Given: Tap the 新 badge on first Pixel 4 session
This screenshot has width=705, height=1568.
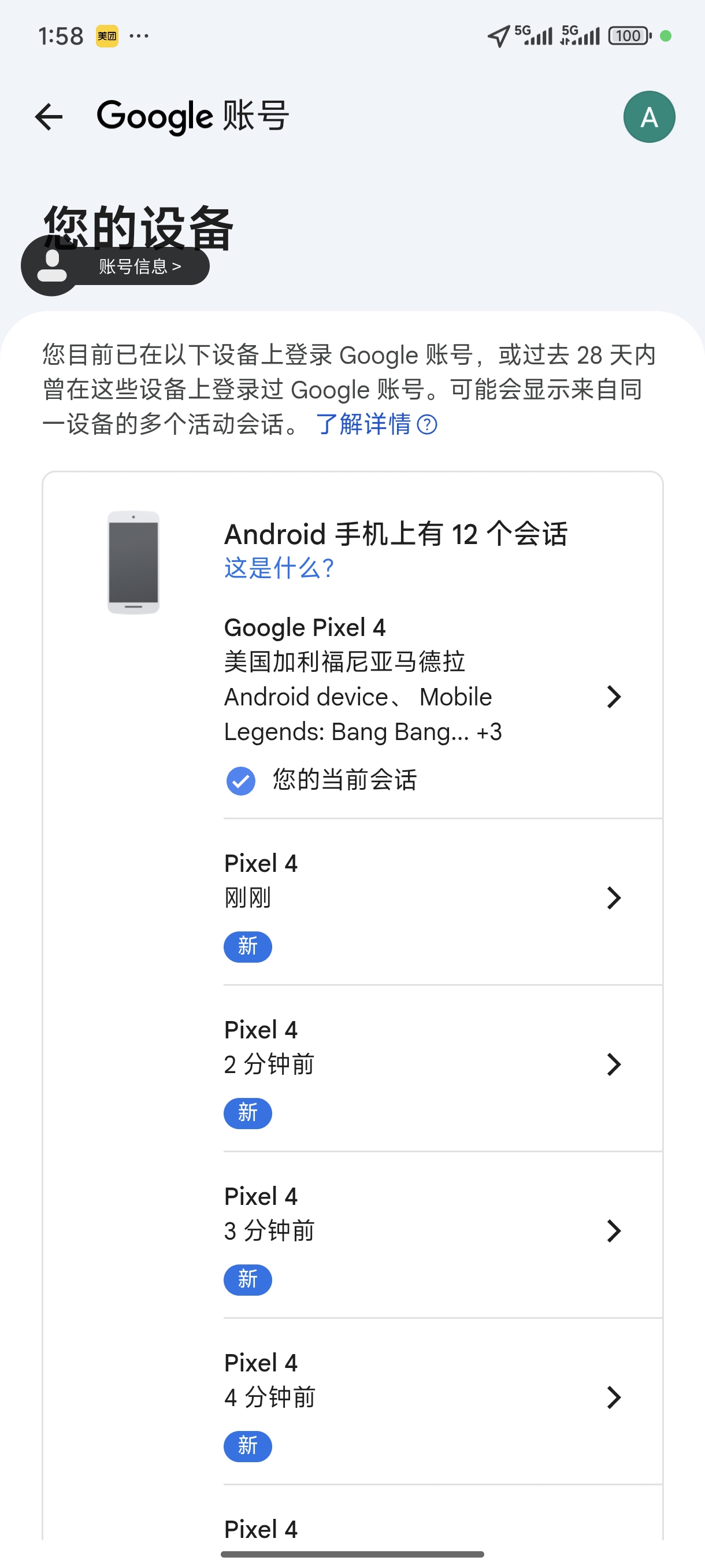Looking at the screenshot, I should (x=247, y=946).
